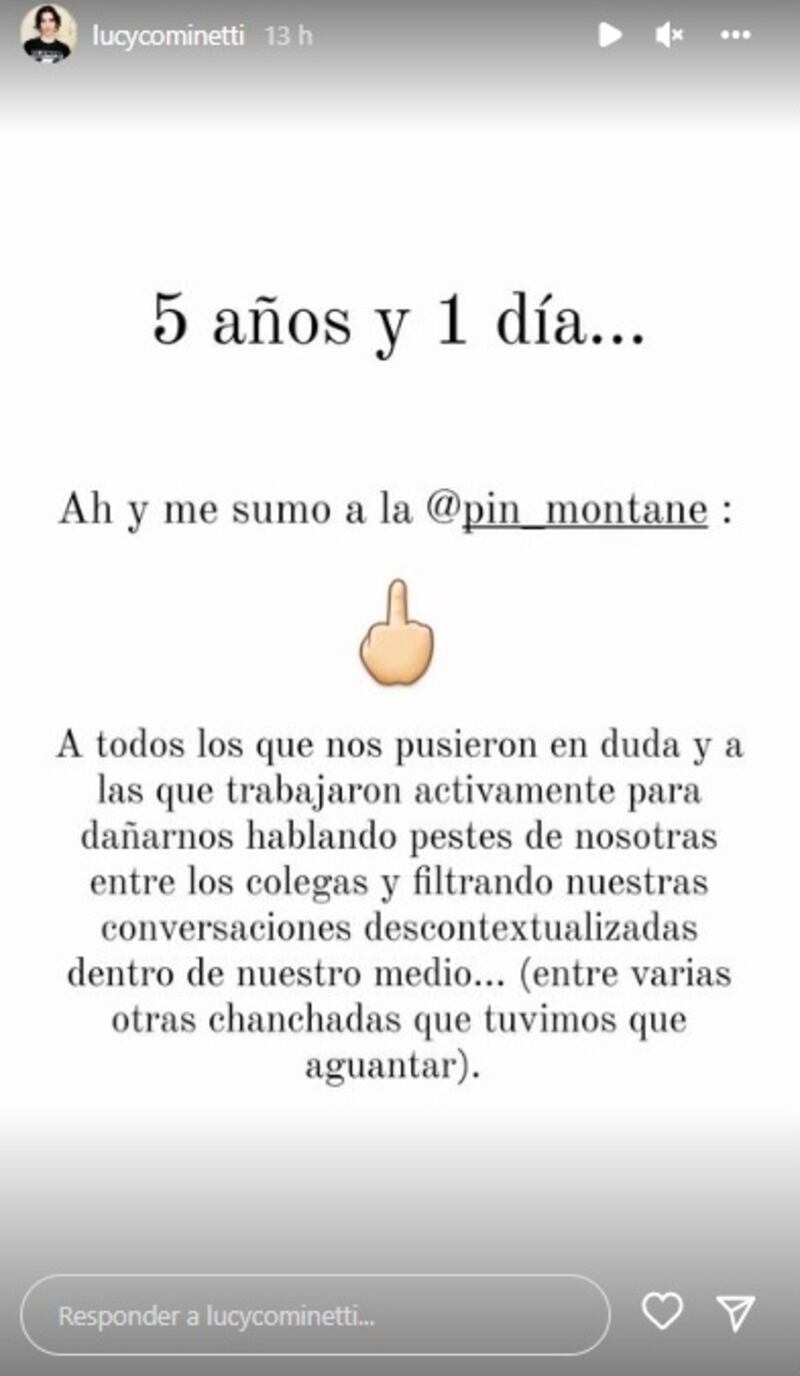Open the three-dot options menu

[x=735, y=35]
